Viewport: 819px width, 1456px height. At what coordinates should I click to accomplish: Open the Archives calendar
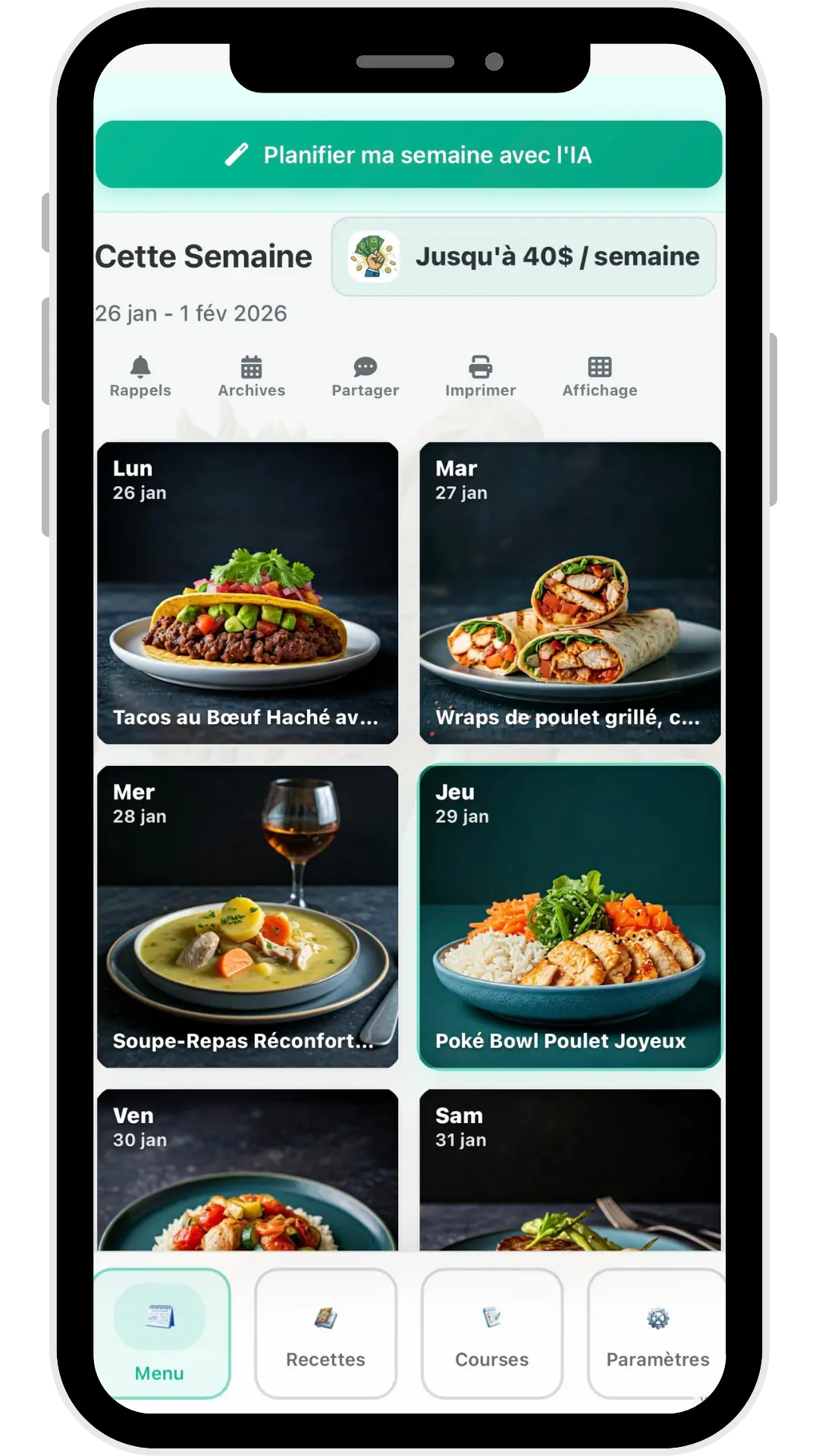point(251,376)
